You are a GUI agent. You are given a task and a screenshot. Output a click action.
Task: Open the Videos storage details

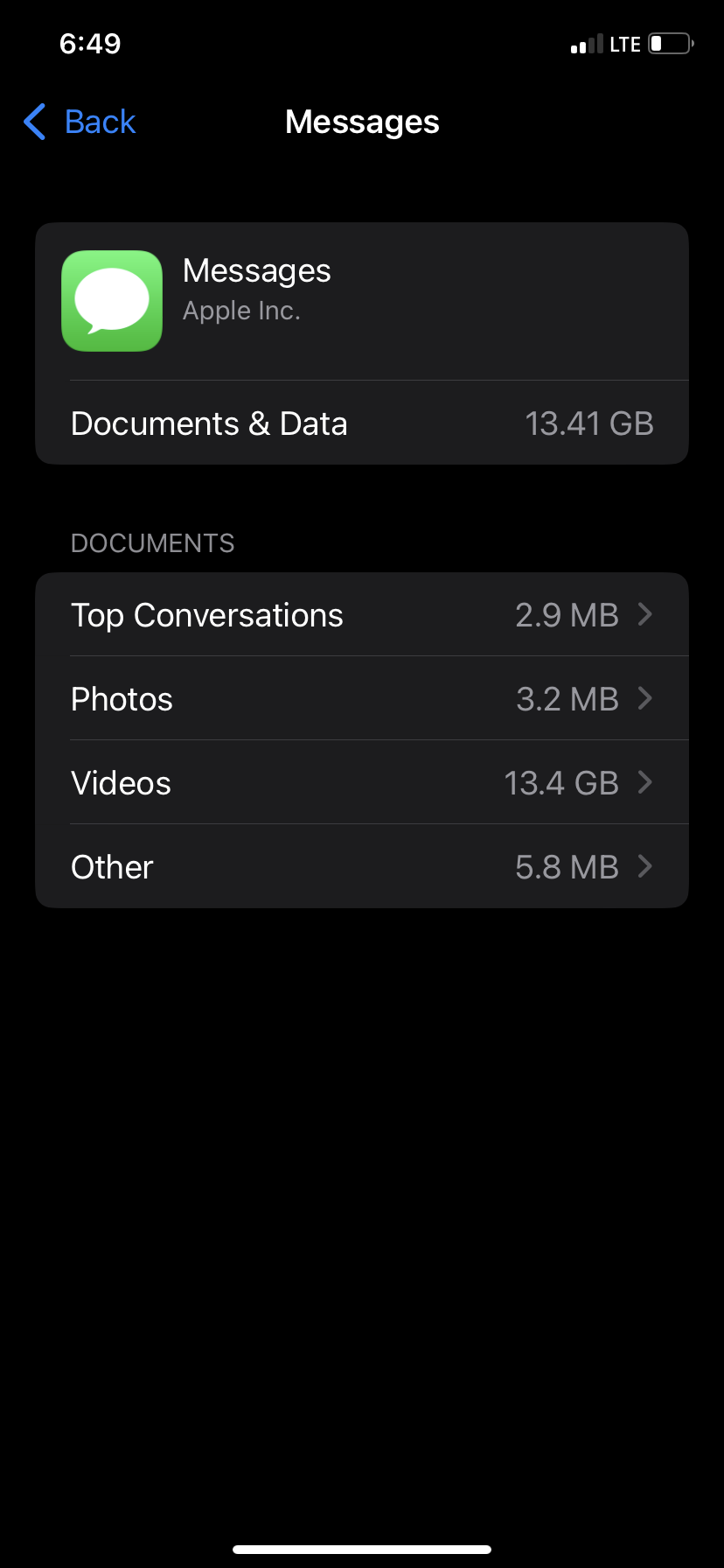362,782
